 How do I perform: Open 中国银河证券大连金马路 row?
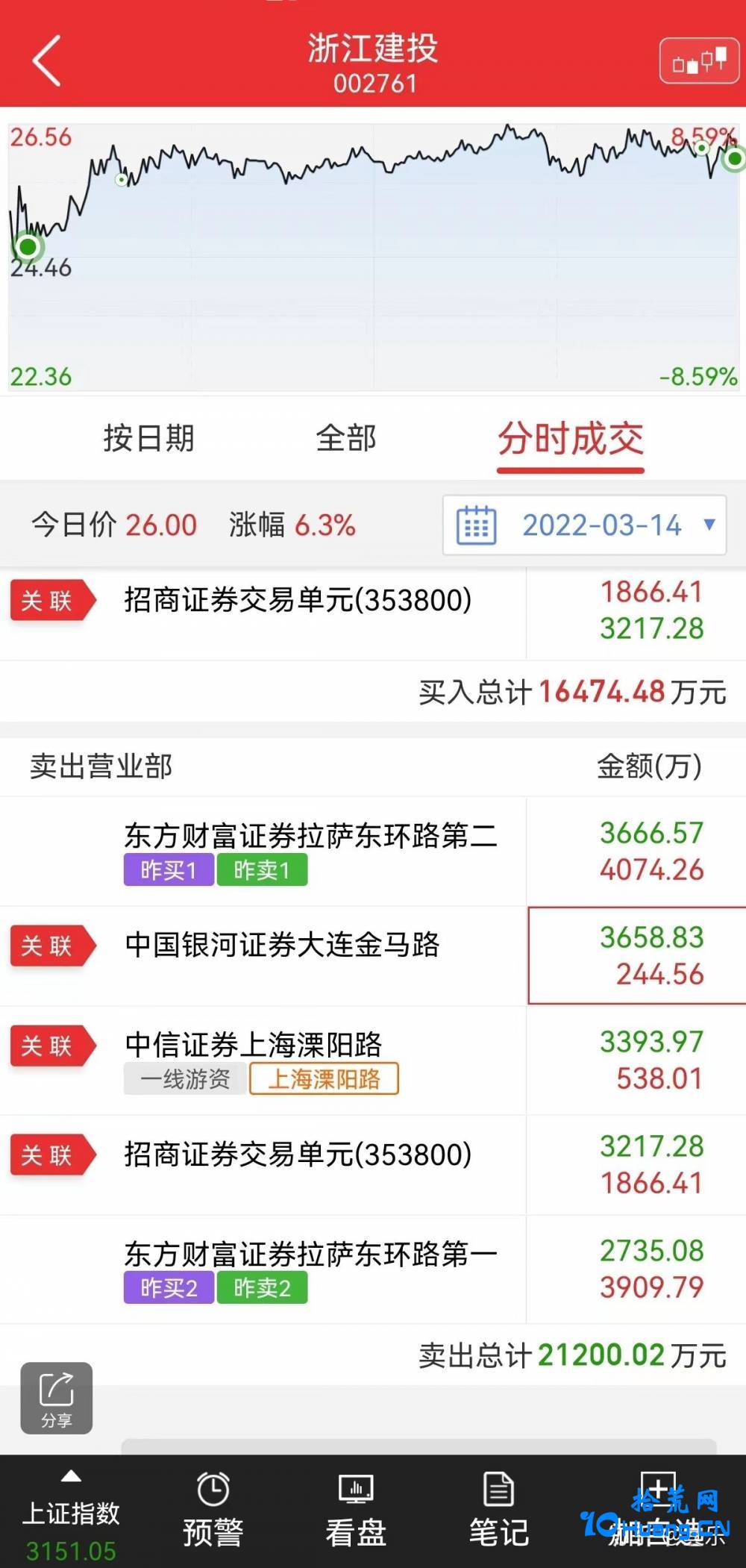(373, 956)
